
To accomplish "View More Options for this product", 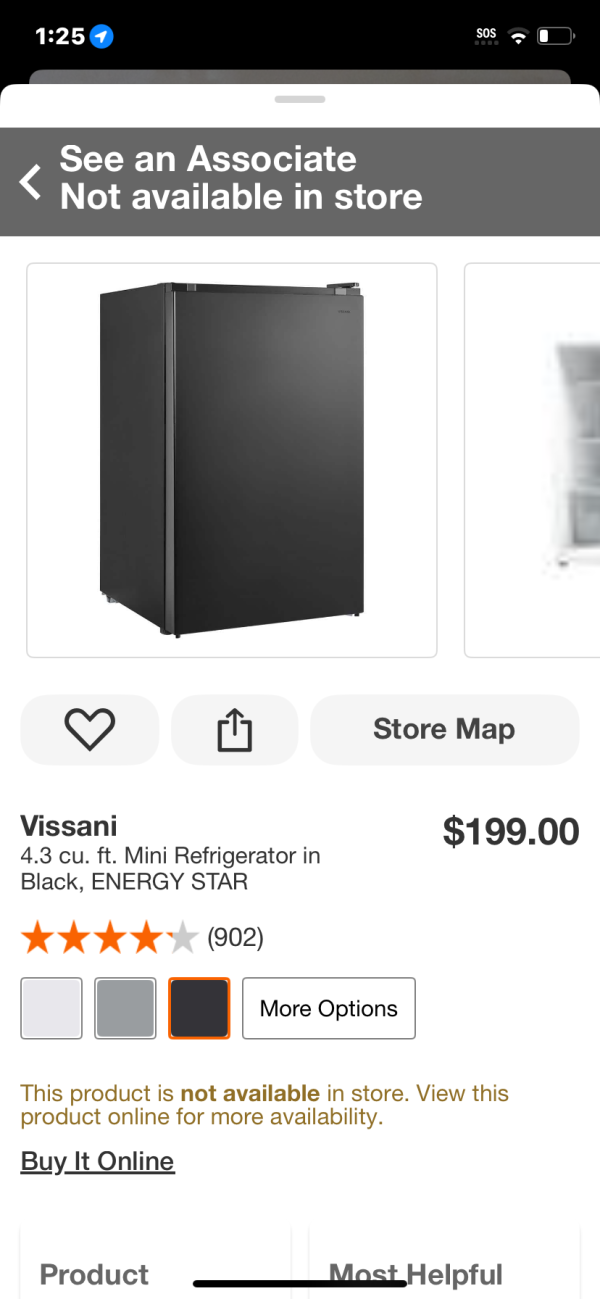I will [x=329, y=1008].
